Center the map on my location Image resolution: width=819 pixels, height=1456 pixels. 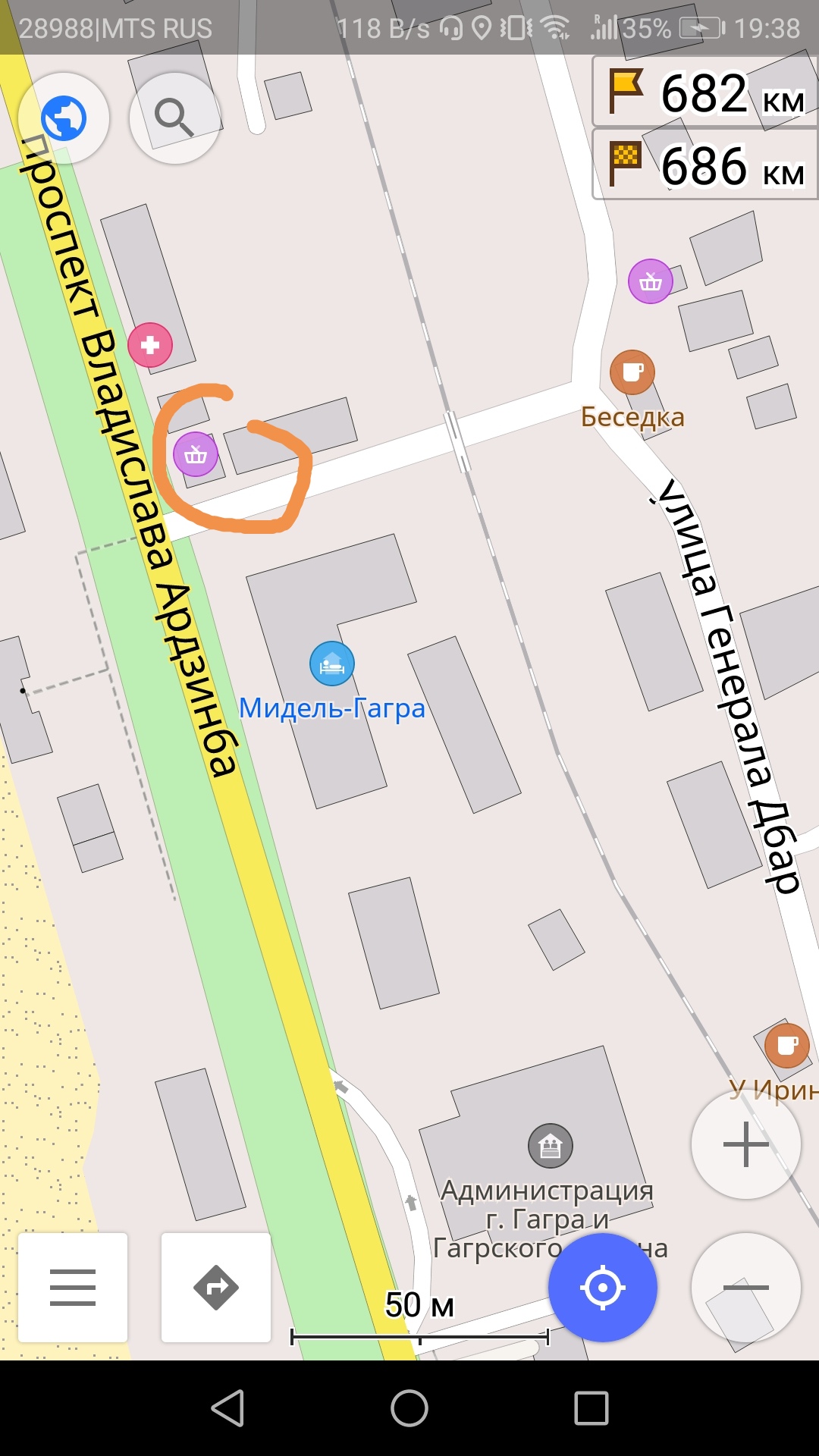point(603,1287)
